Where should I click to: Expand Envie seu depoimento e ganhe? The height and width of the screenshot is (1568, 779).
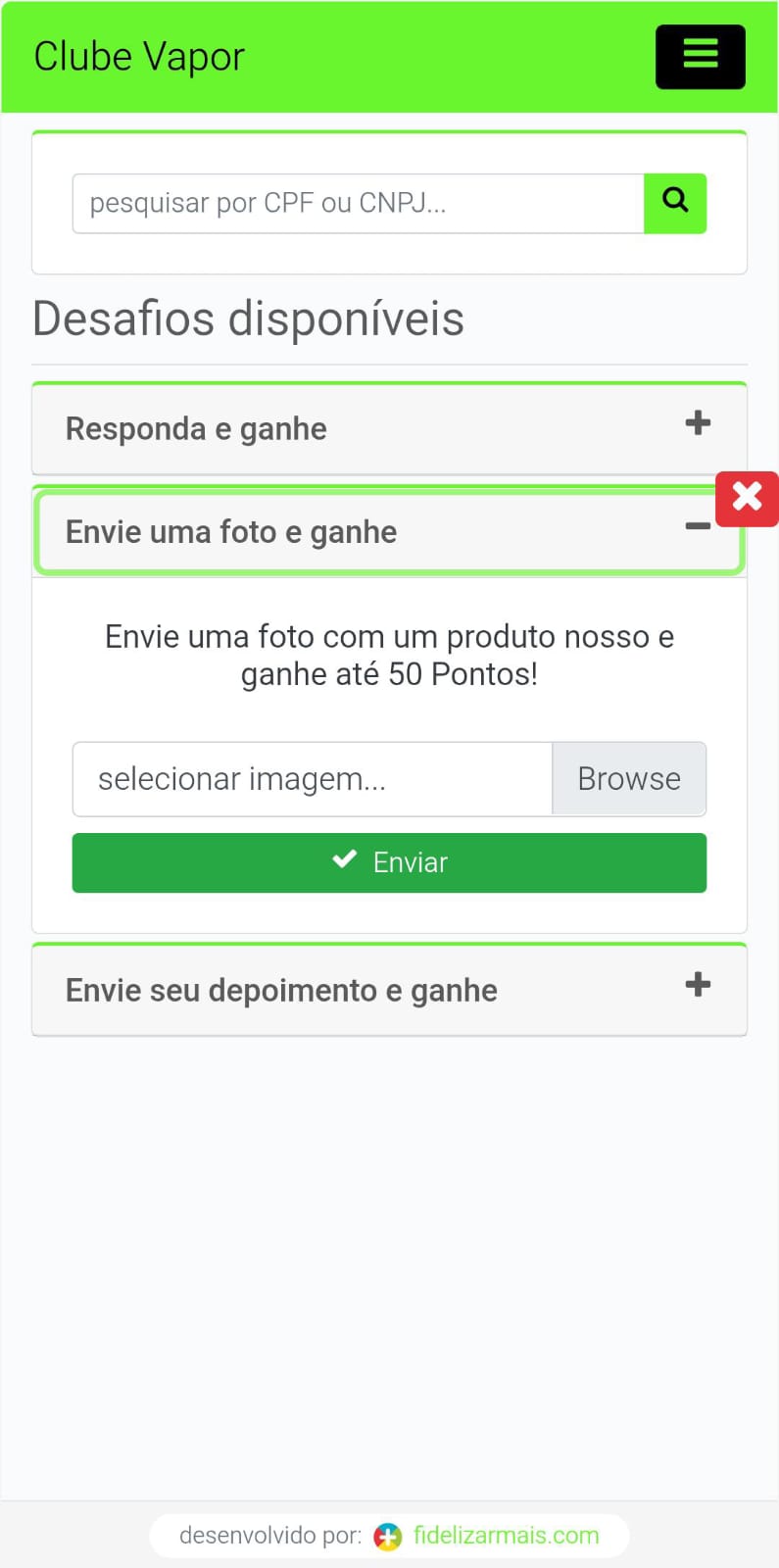[389, 991]
